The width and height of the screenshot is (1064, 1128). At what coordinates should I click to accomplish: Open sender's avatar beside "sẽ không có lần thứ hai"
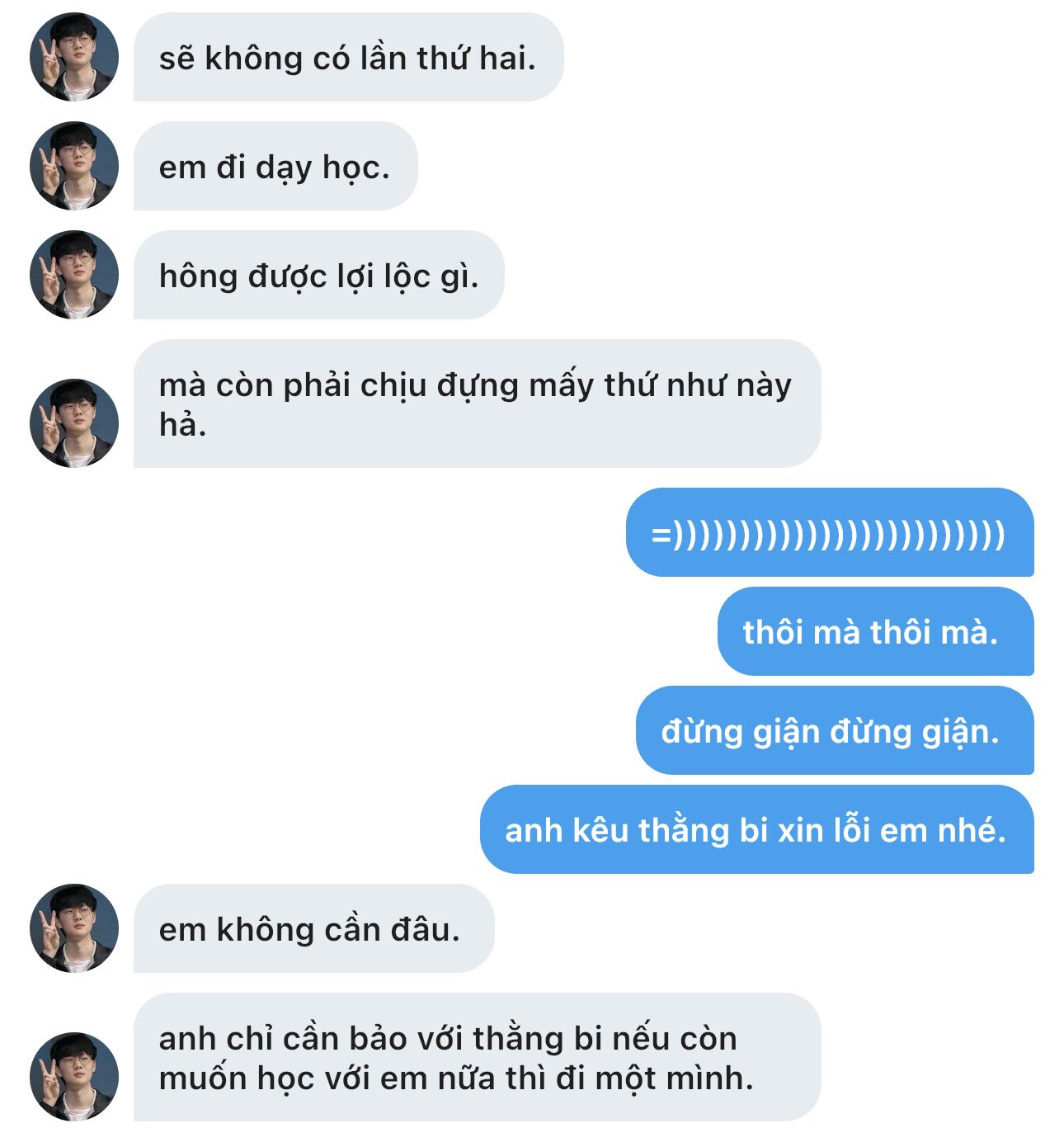[74, 57]
